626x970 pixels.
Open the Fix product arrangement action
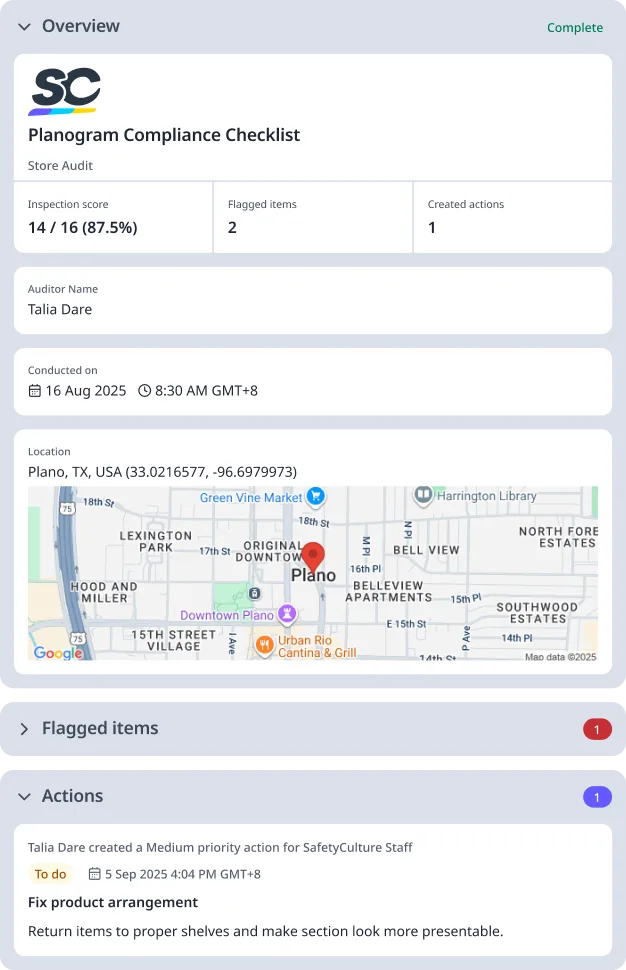coord(113,902)
